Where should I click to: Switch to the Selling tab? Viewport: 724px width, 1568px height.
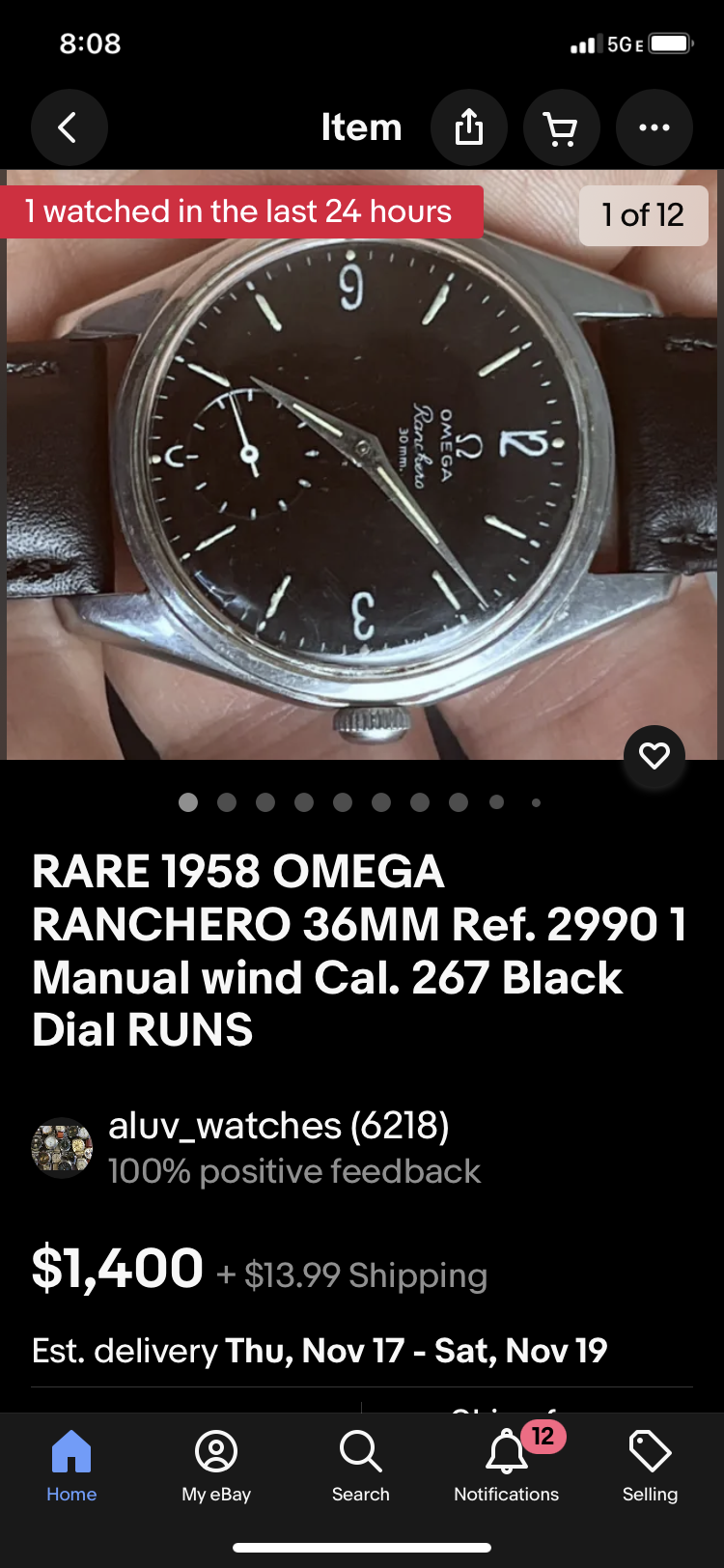[650, 1466]
